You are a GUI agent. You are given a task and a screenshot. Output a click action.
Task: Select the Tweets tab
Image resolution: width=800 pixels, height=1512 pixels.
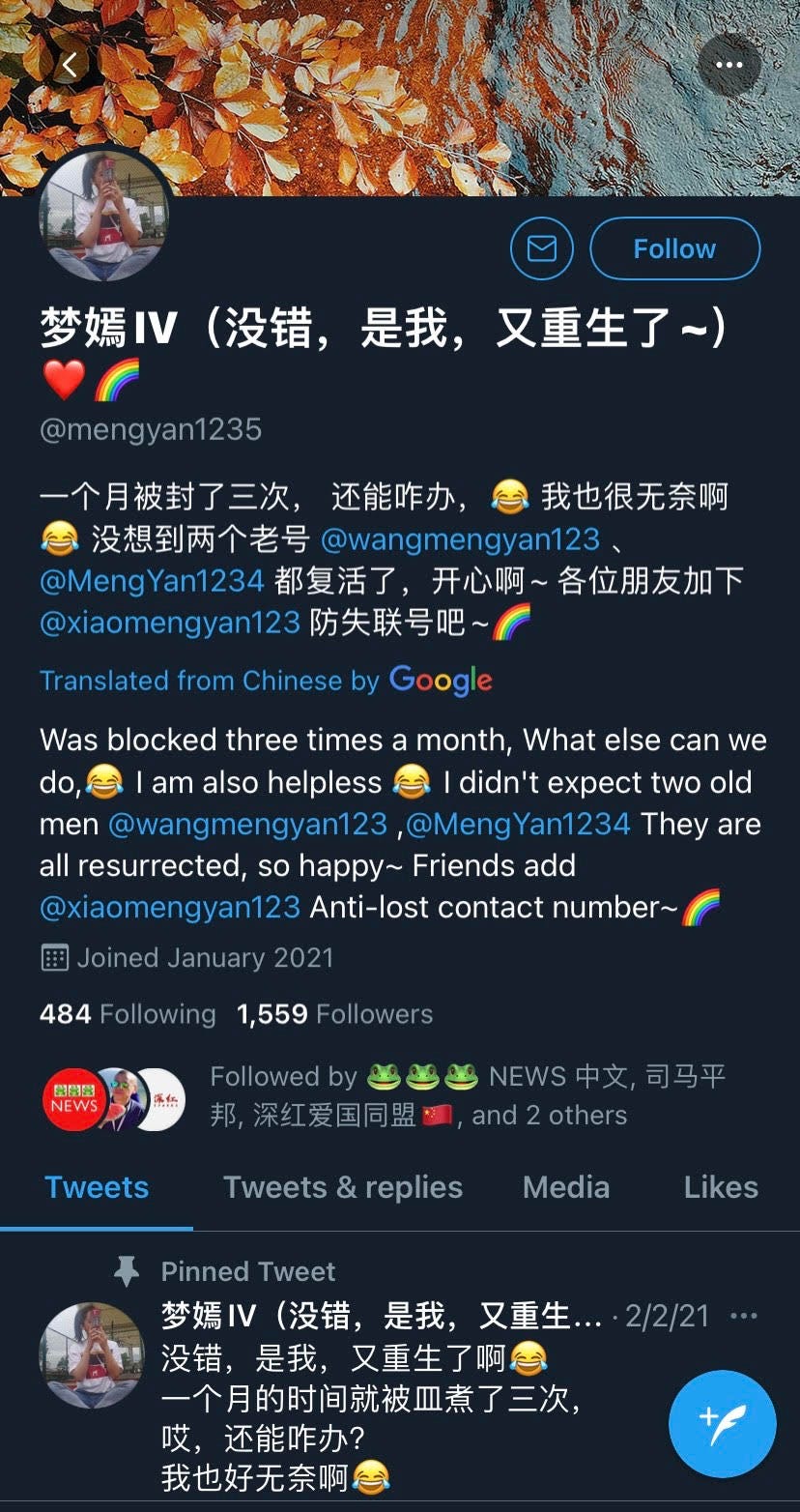click(97, 1188)
